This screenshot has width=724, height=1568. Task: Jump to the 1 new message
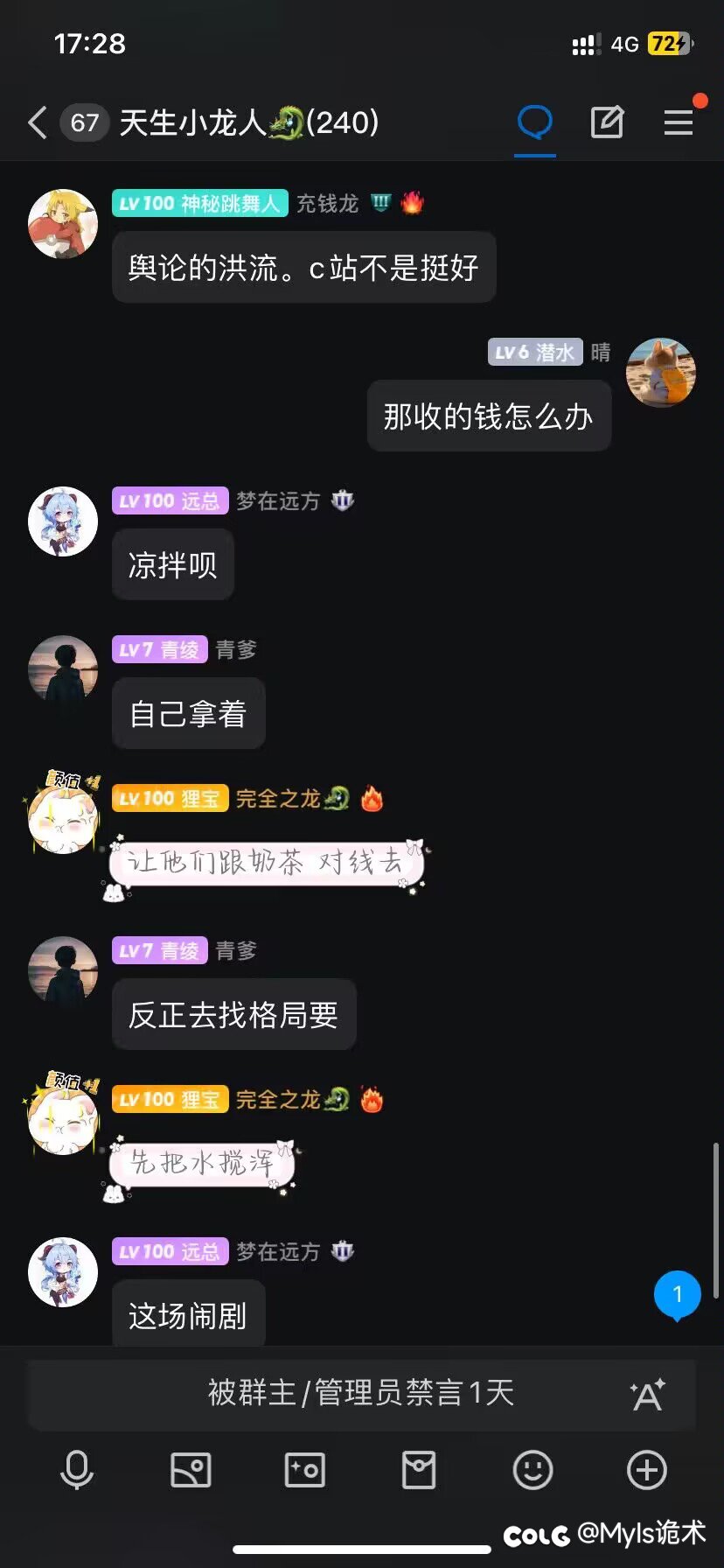point(677,1295)
